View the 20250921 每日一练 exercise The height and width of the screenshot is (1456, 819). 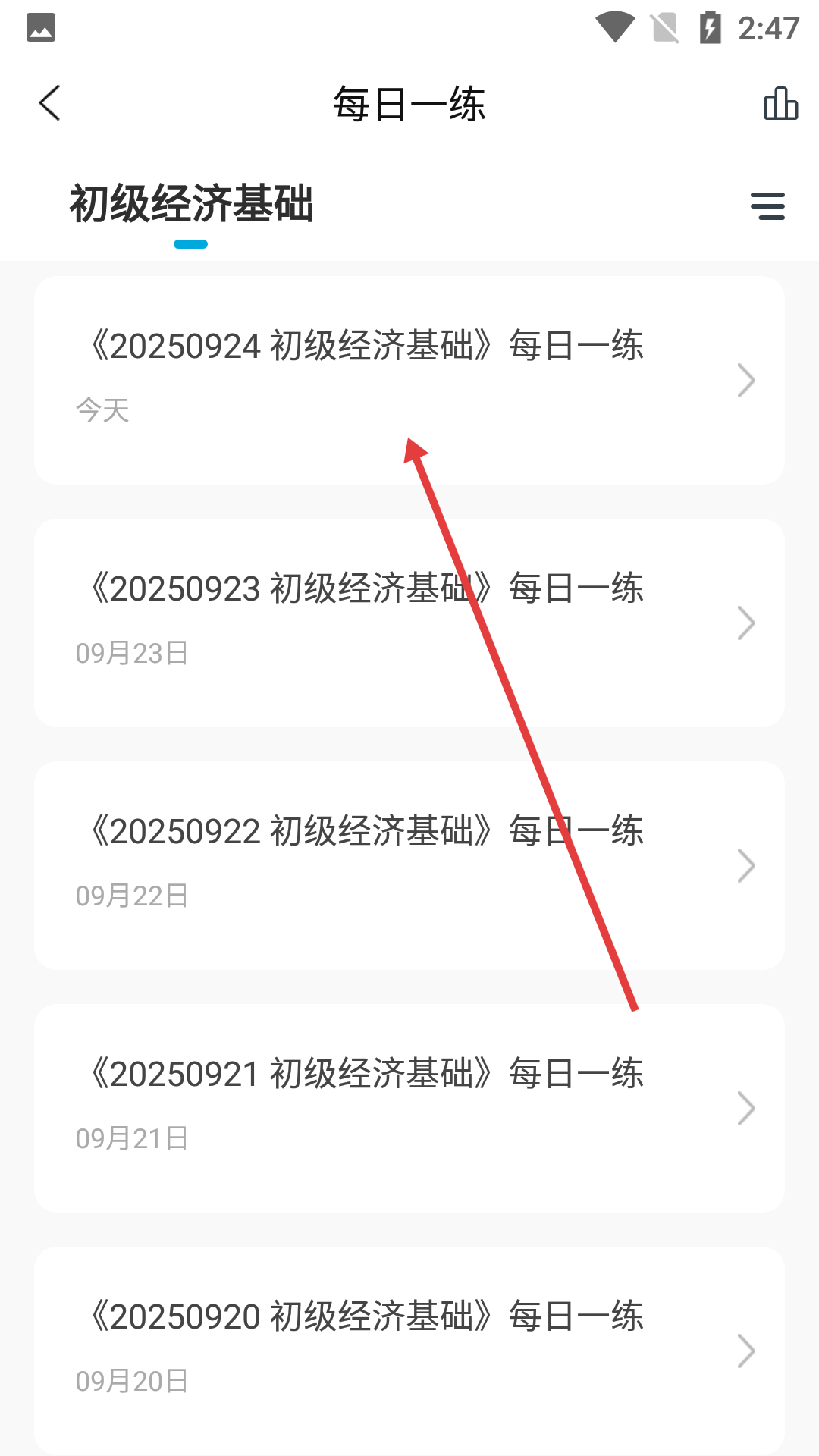click(x=409, y=1108)
